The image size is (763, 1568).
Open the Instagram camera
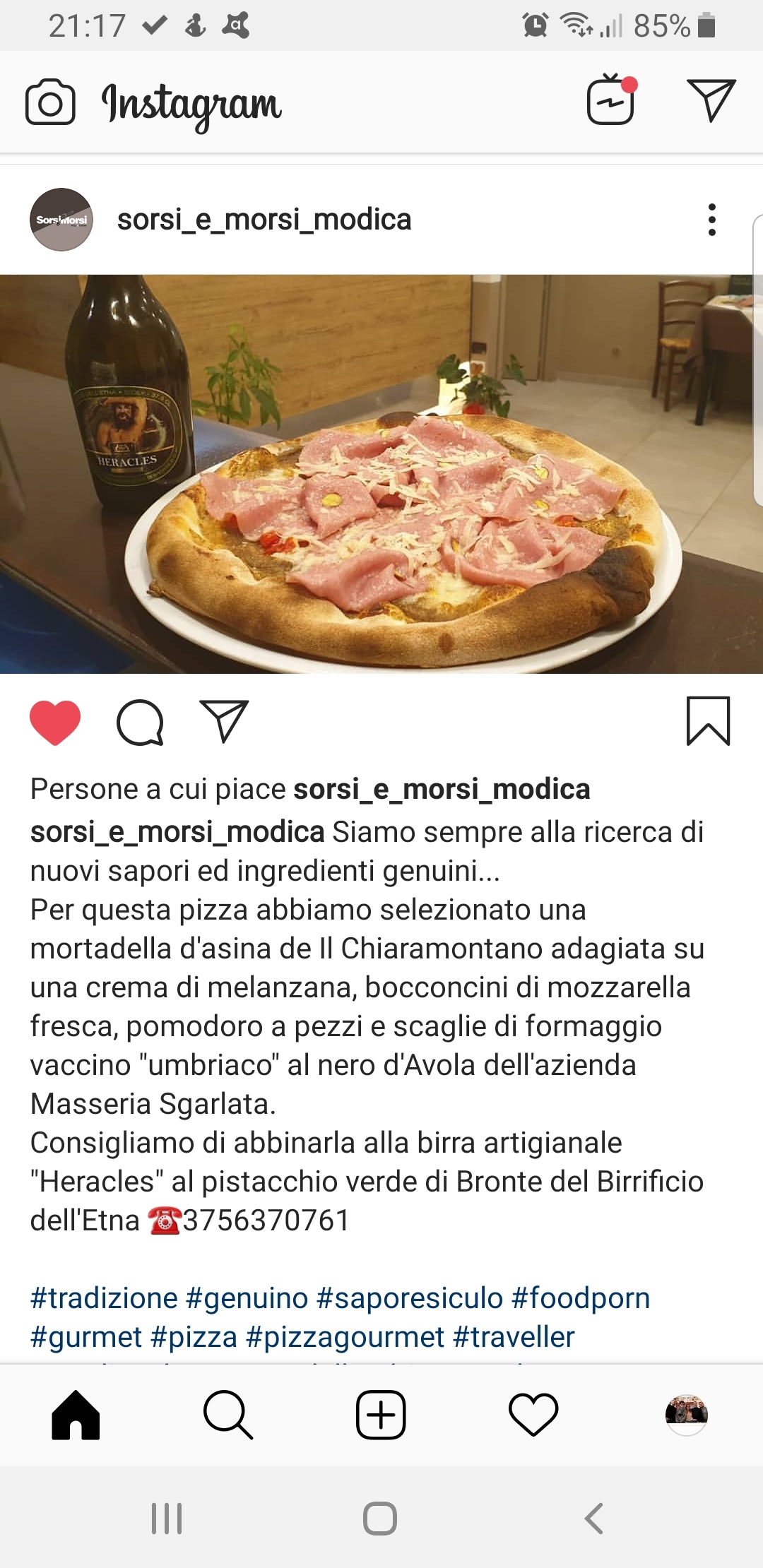click(50, 103)
